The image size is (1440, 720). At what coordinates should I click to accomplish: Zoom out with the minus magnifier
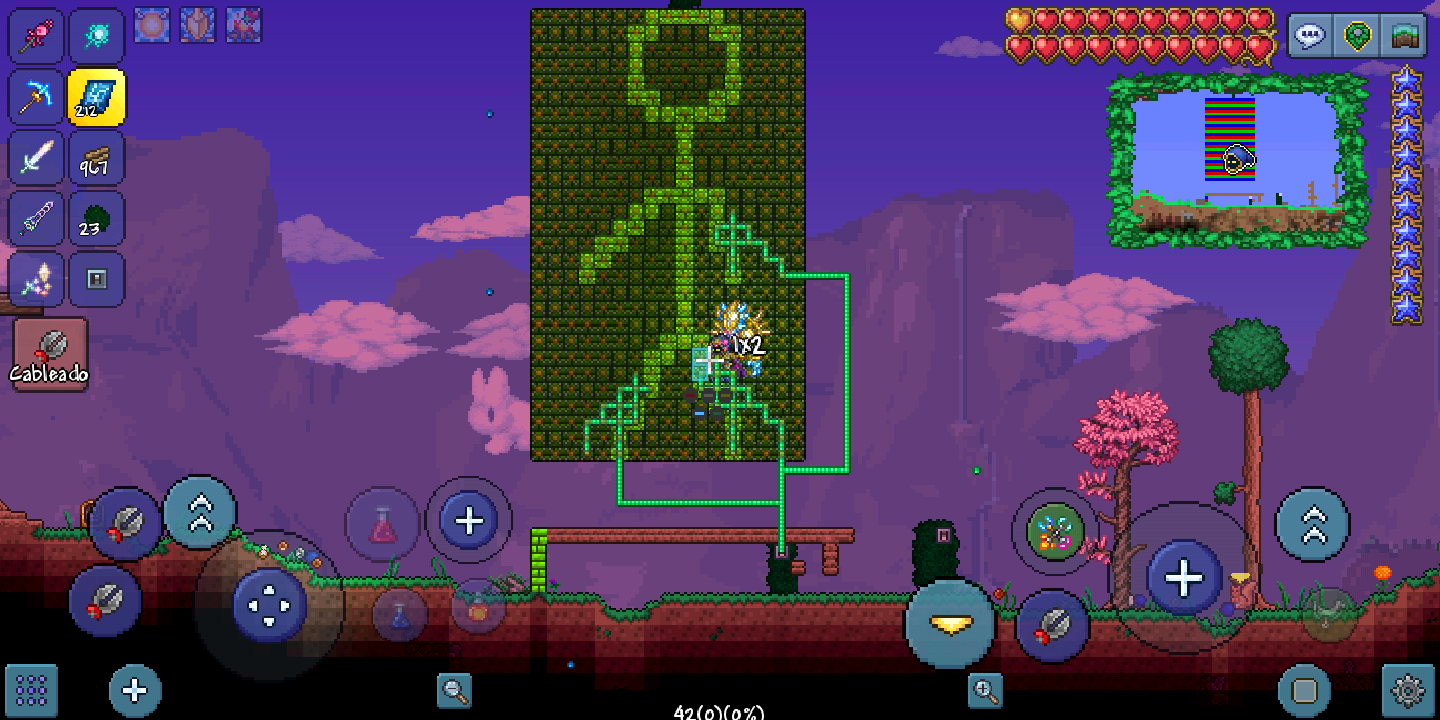454,689
